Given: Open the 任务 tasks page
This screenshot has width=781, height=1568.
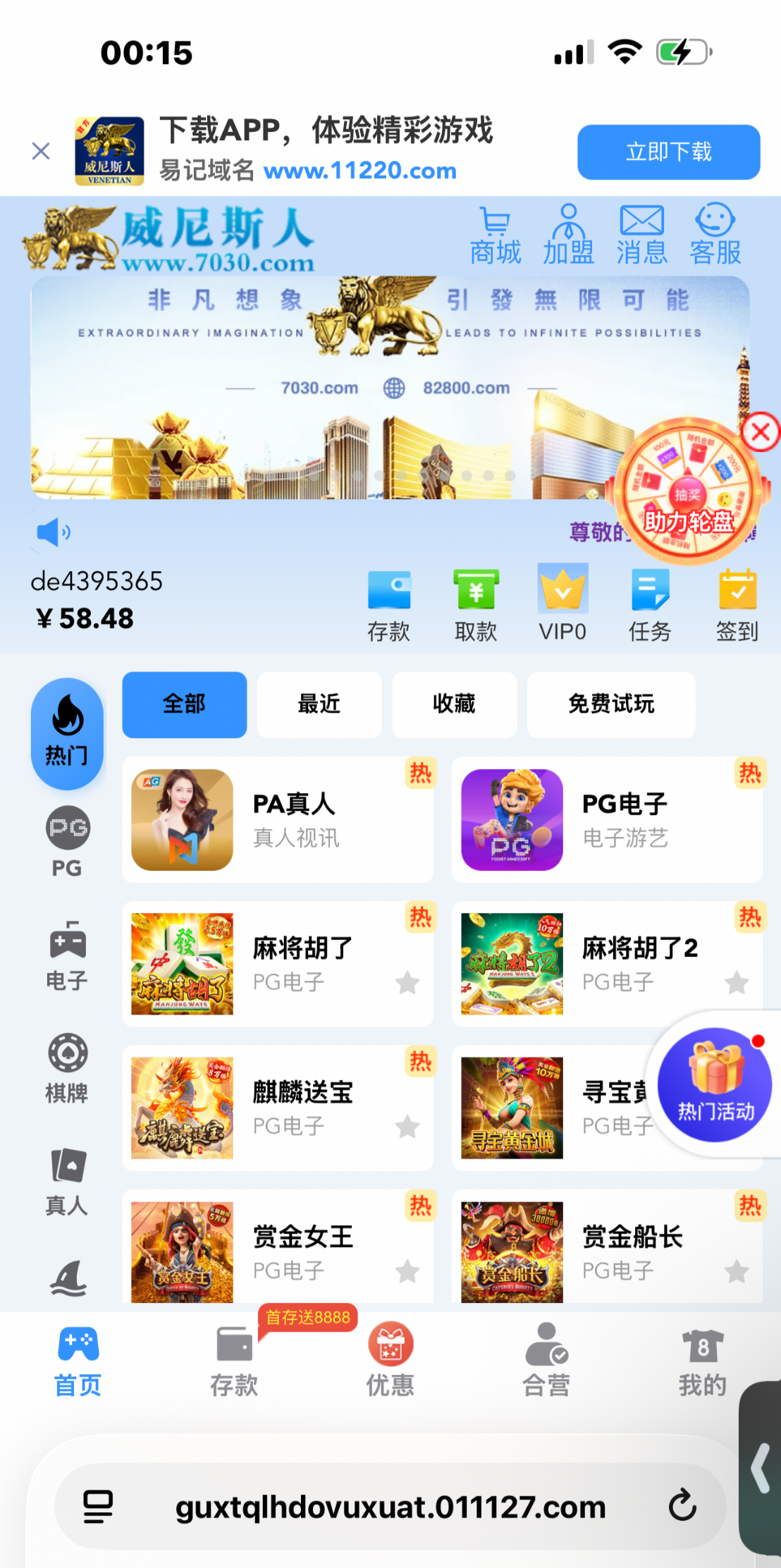Looking at the screenshot, I should tap(649, 606).
